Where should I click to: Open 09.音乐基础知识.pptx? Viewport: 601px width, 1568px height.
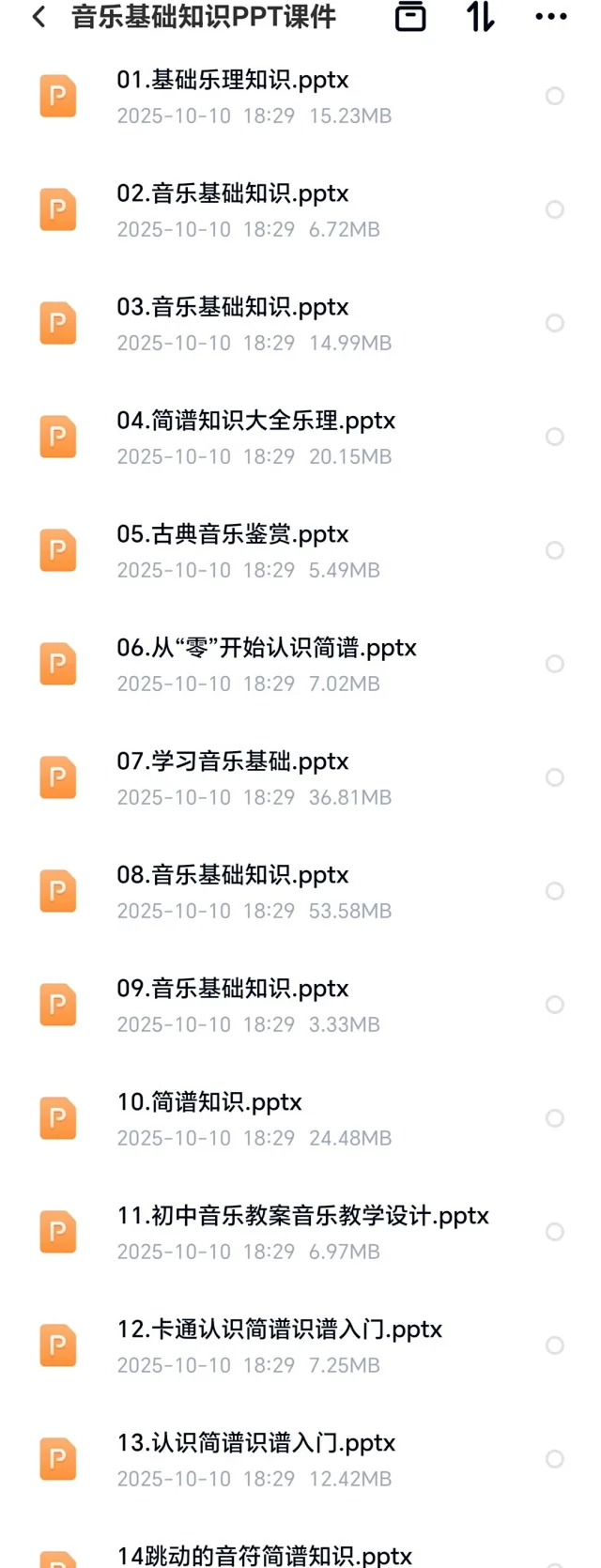[x=232, y=990]
